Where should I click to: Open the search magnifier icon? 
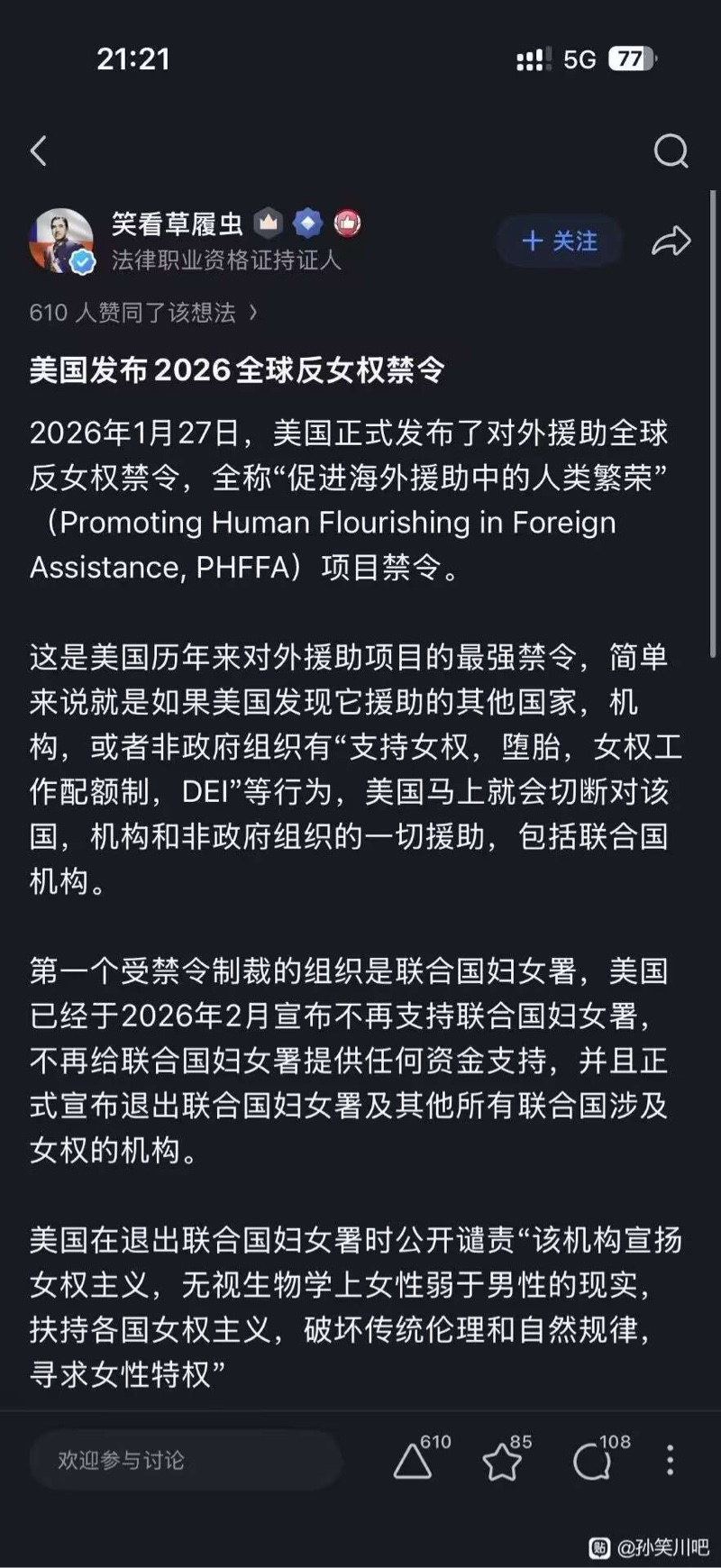click(x=671, y=151)
